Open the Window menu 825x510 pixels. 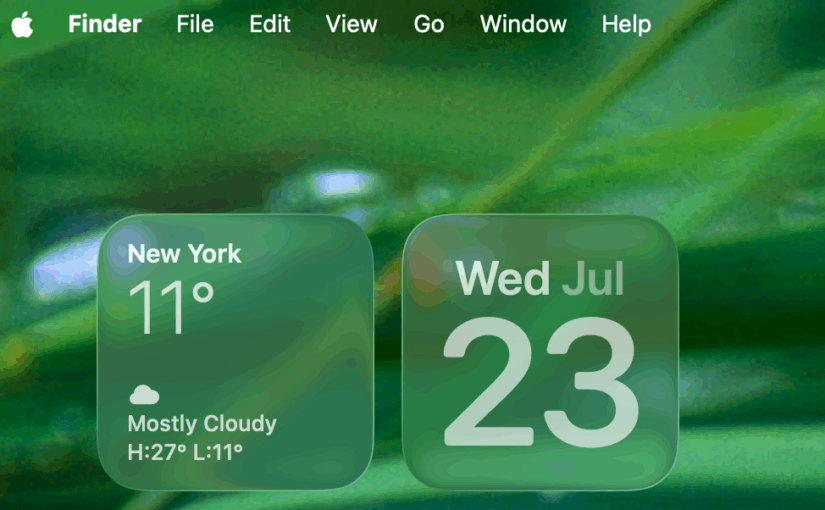point(523,24)
